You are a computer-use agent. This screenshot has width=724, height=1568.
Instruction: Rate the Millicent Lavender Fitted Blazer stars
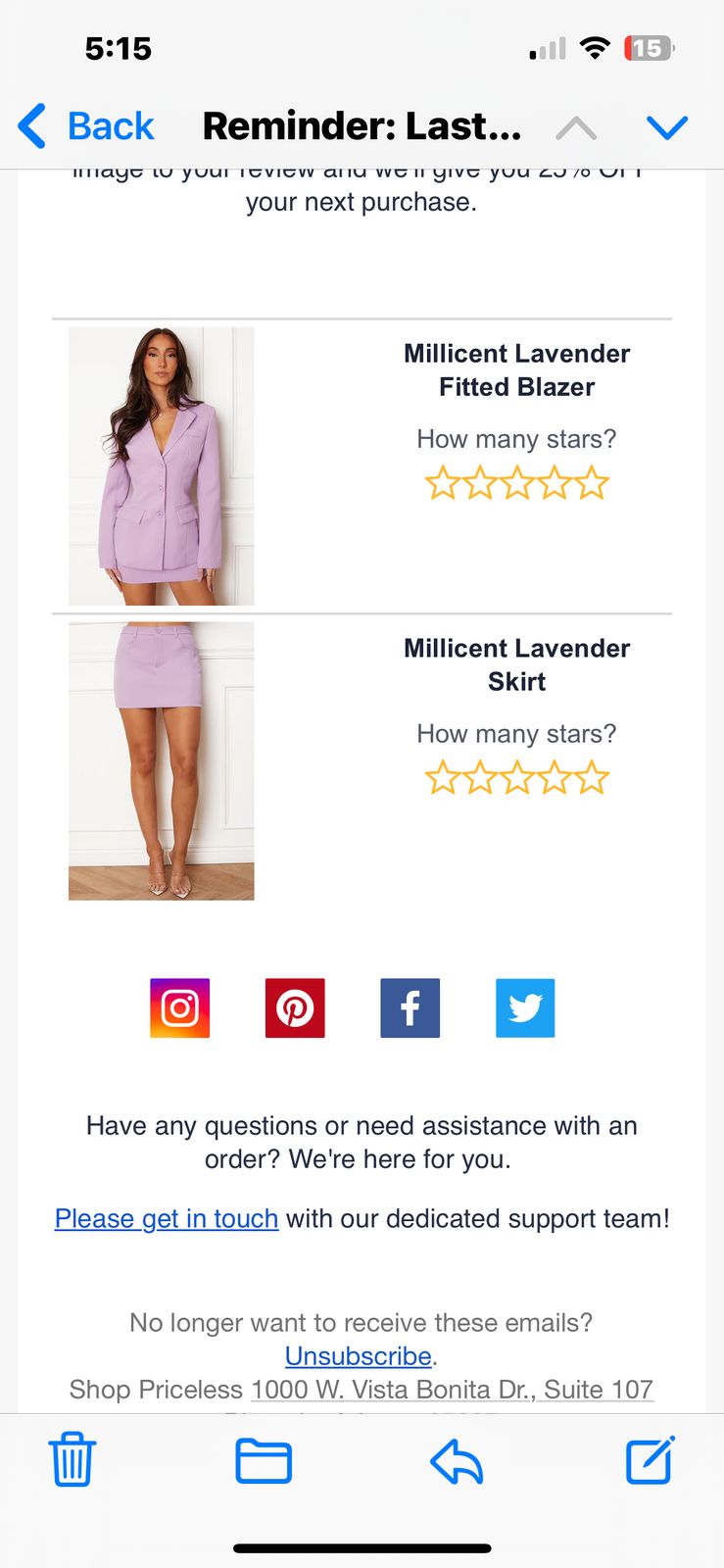(516, 483)
